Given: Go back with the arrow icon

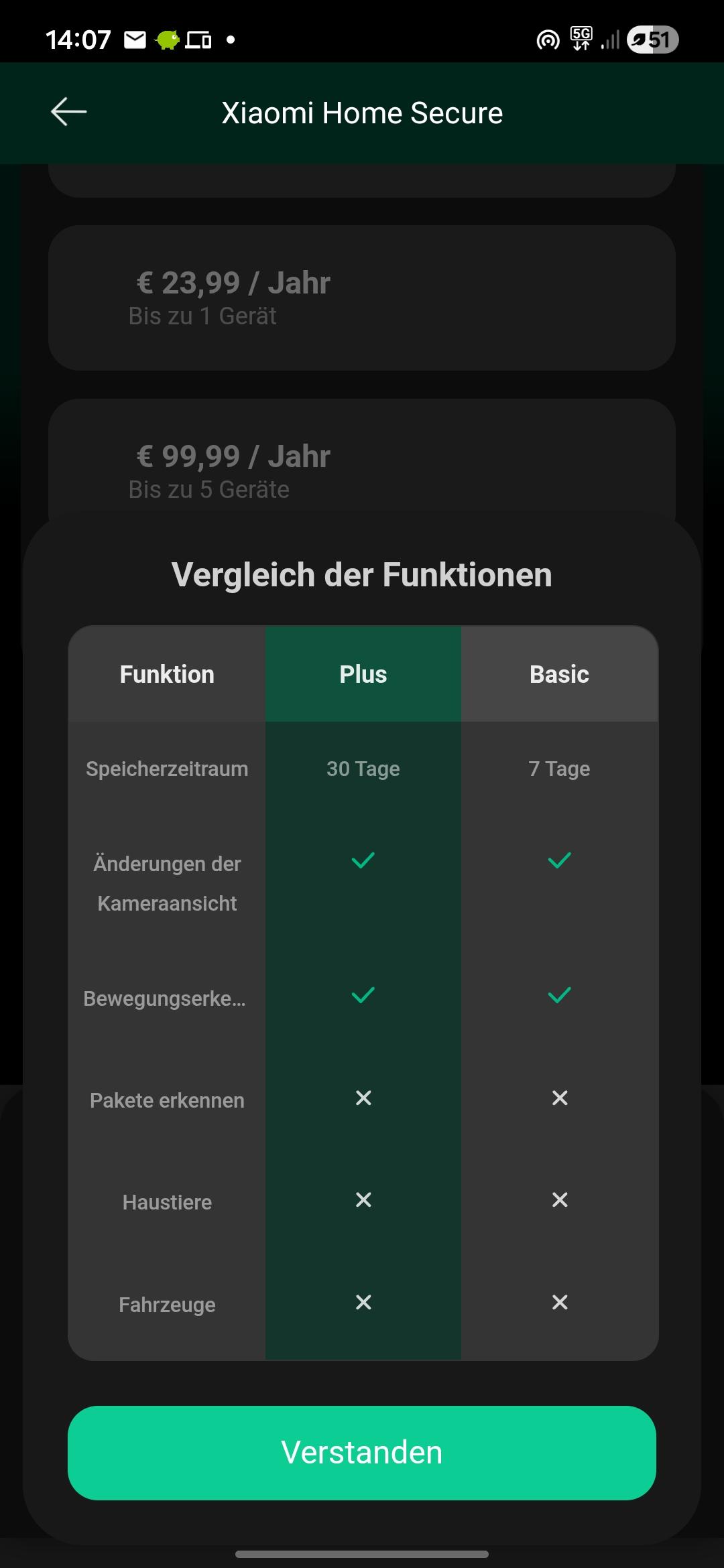Looking at the screenshot, I should pyautogui.click(x=69, y=112).
